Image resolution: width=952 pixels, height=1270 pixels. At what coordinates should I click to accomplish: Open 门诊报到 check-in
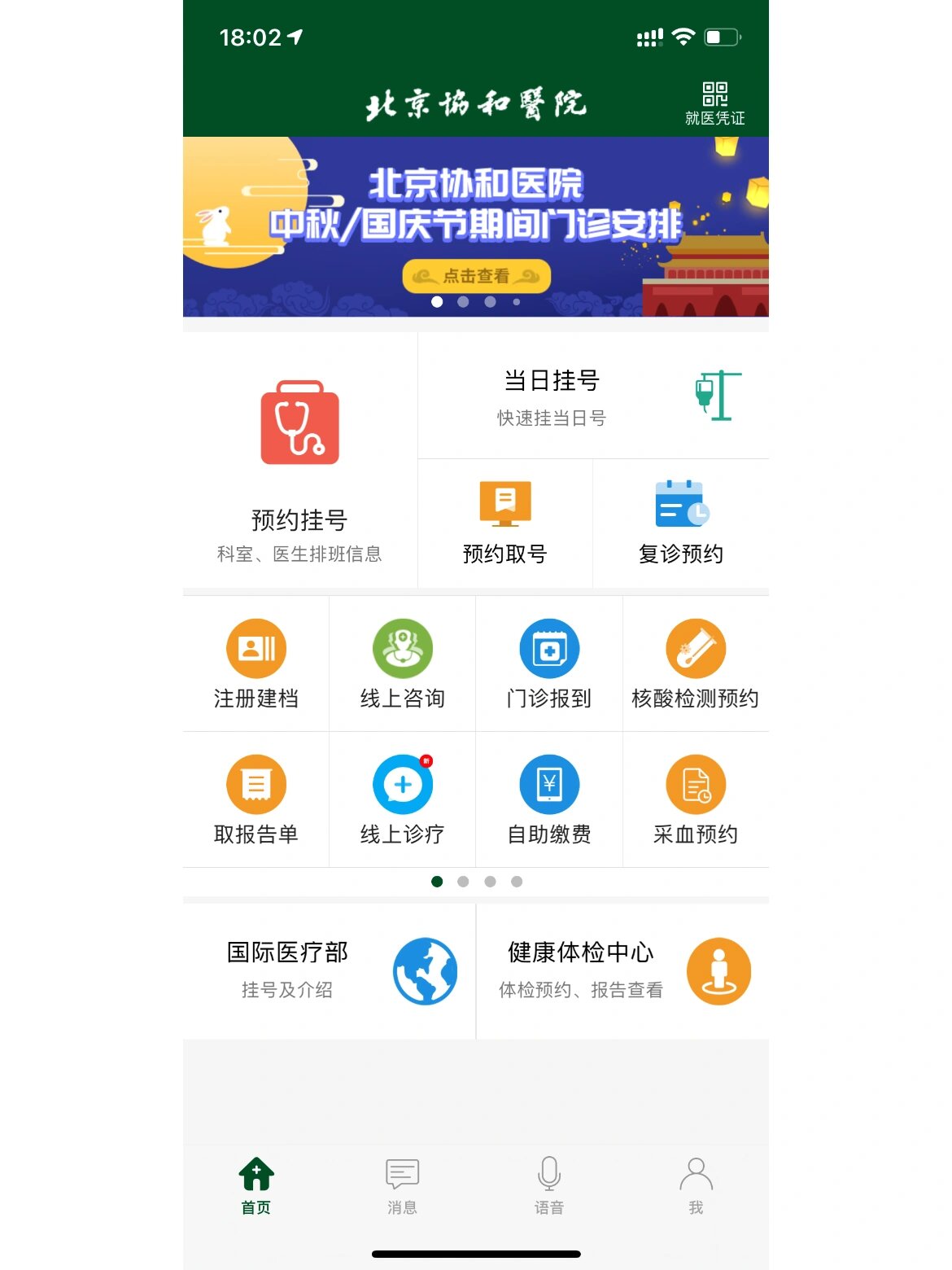549,664
